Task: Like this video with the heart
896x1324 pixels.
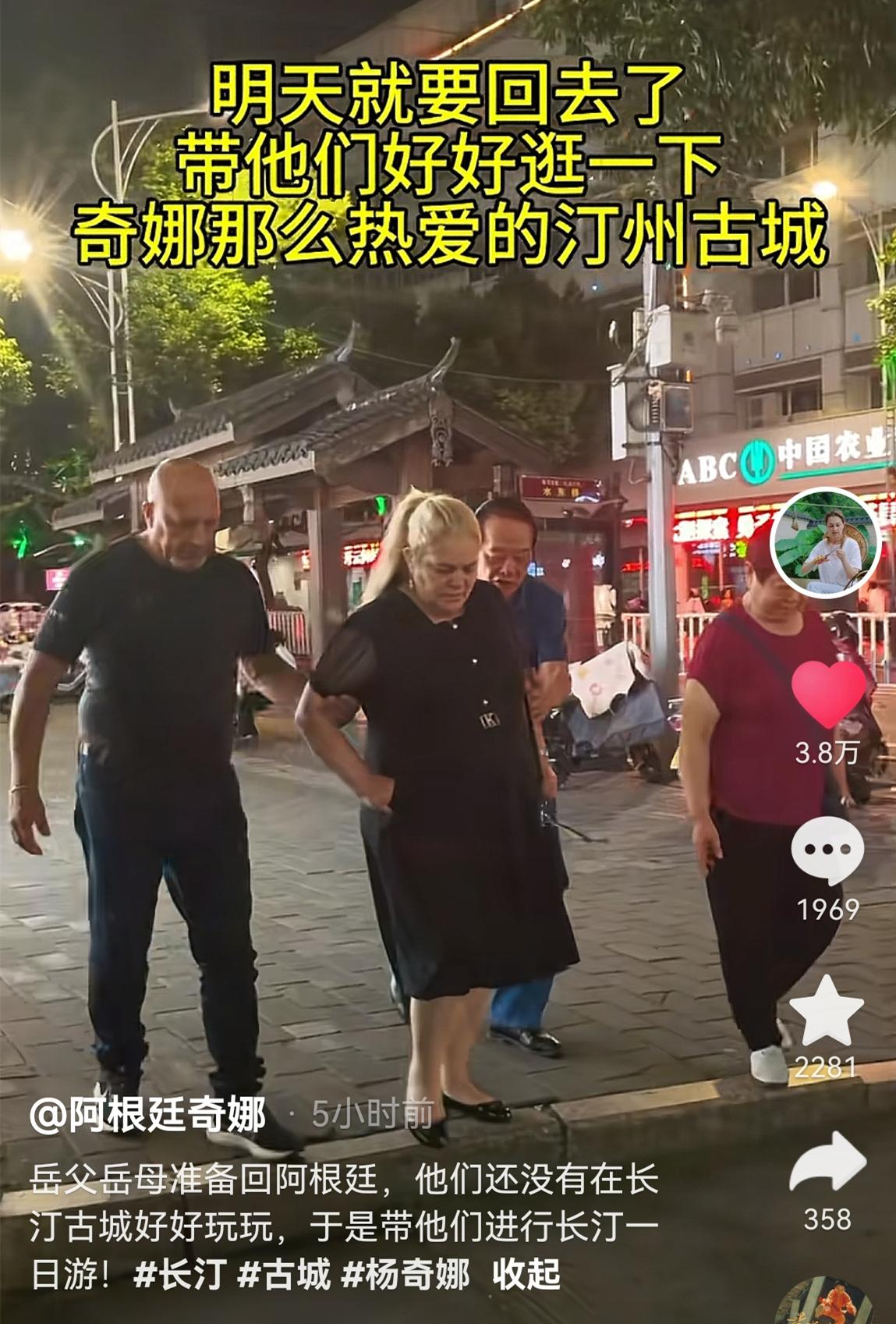Action: tap(828, 694)
